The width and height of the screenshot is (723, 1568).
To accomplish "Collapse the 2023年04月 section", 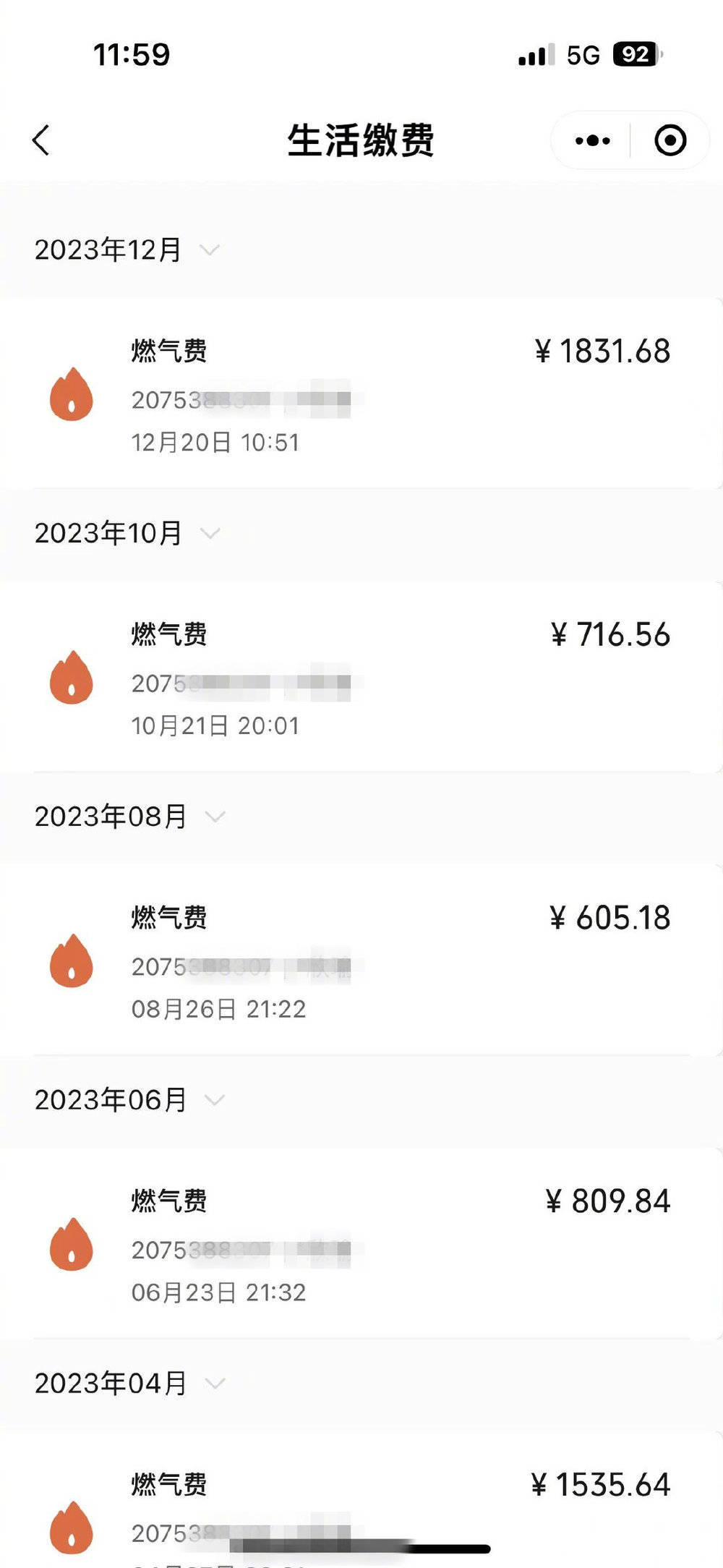I will 215,1384.
